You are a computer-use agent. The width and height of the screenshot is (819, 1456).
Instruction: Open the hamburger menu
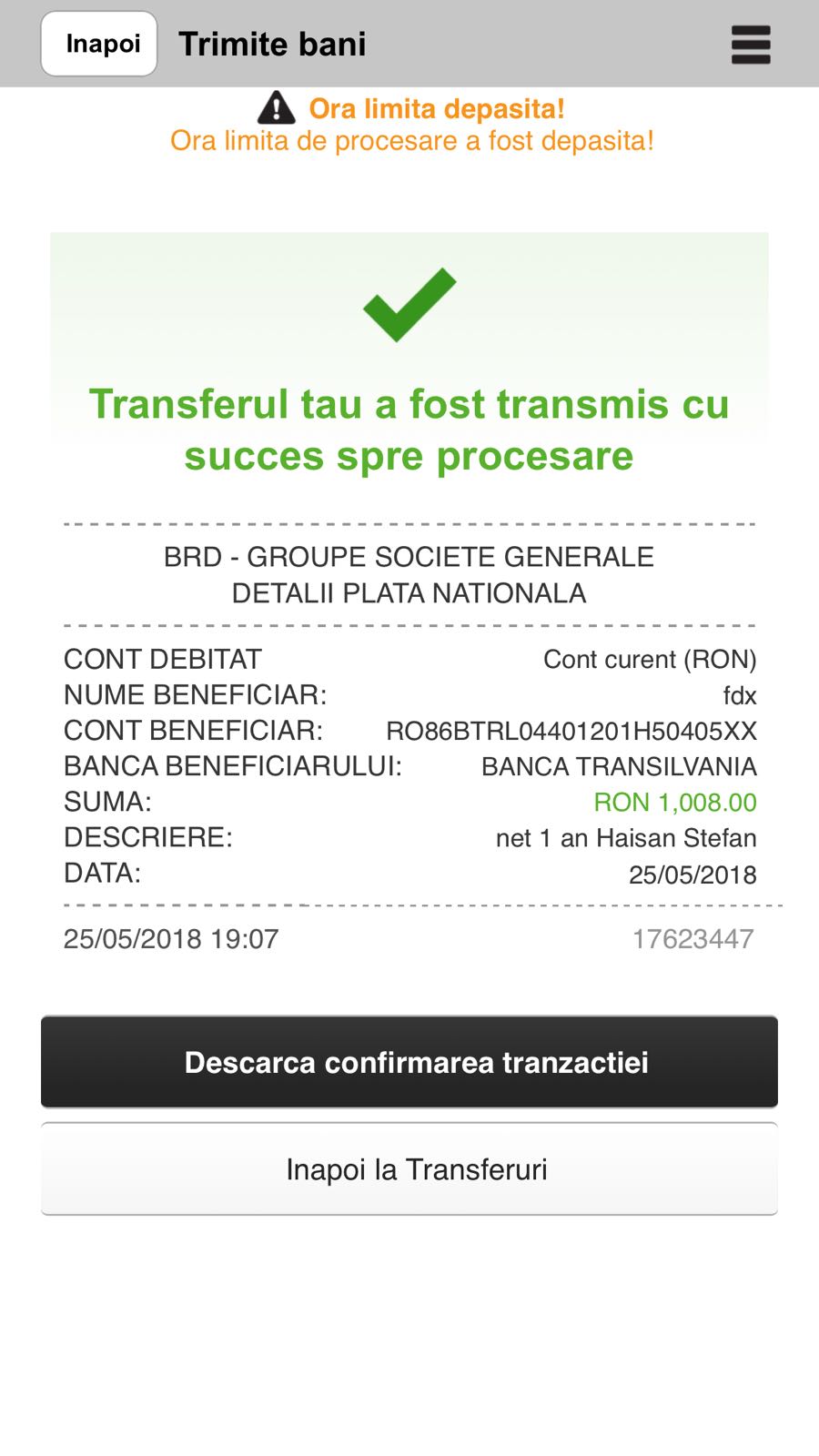click(x=751, y=45)
